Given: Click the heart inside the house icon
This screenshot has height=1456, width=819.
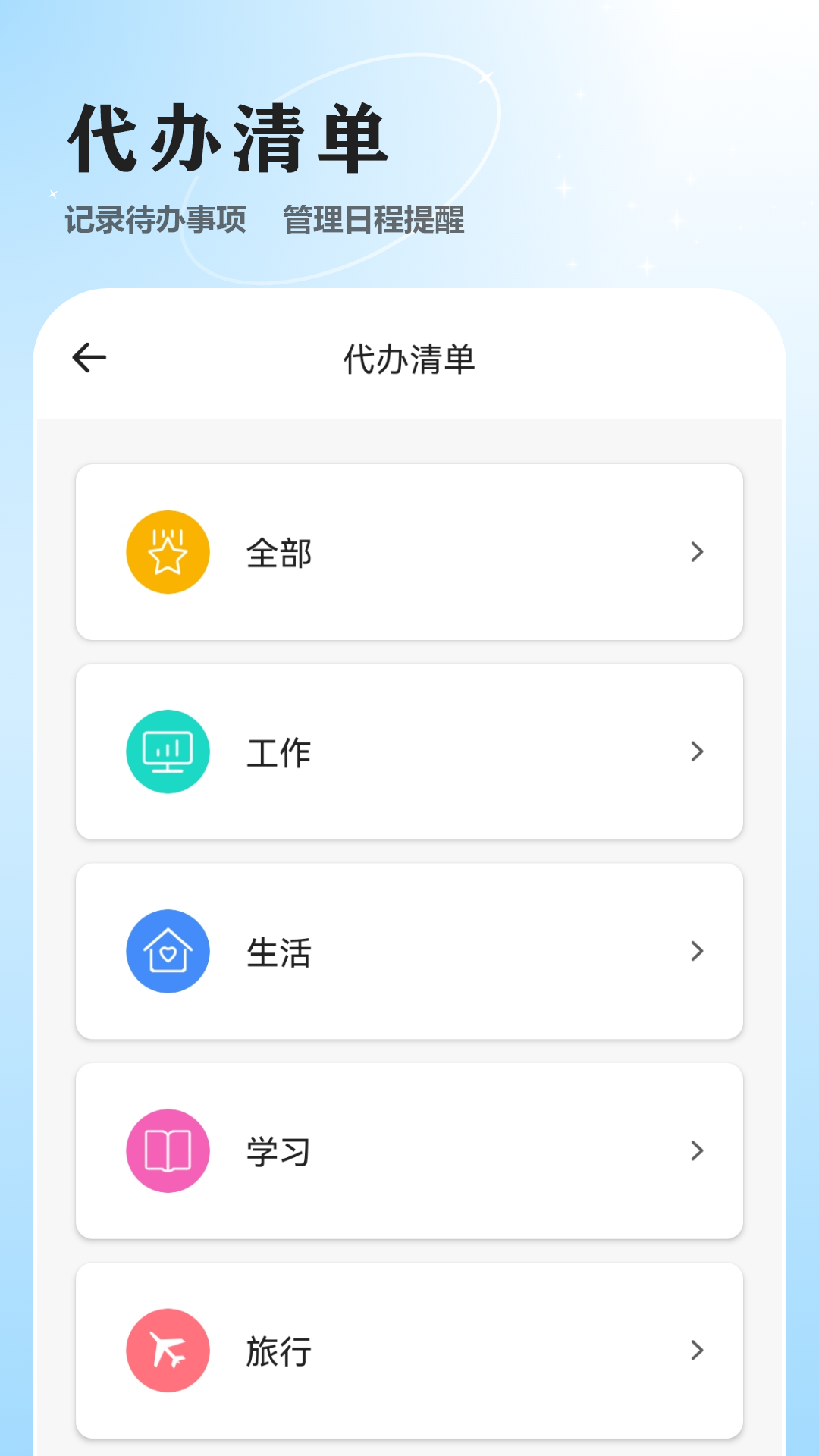Looking at the screenshot, I should coord(168,954).
